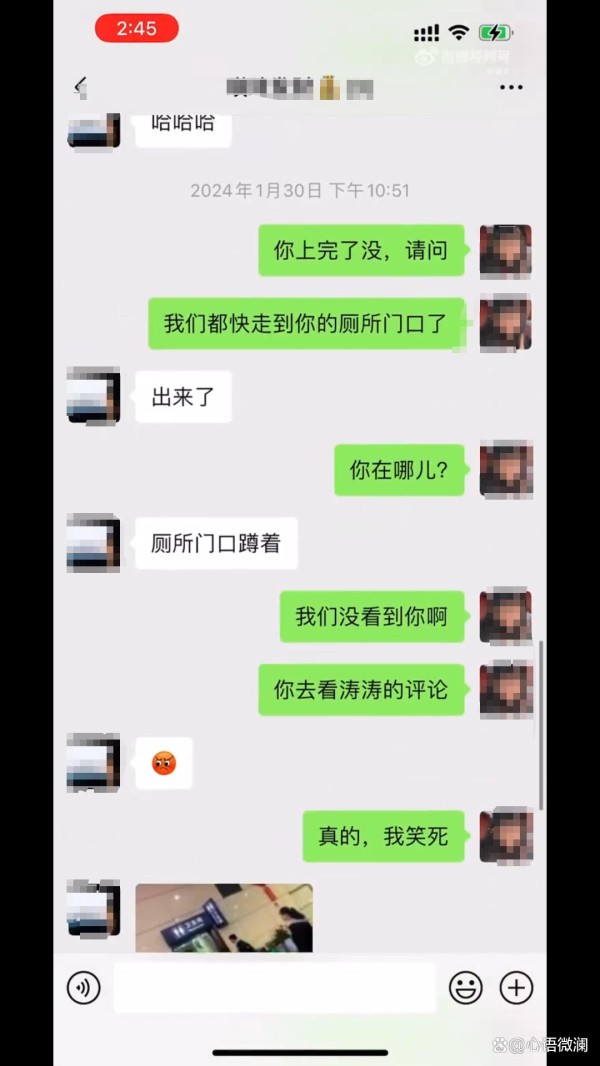Open the plus attachments menu

(516, 988)
